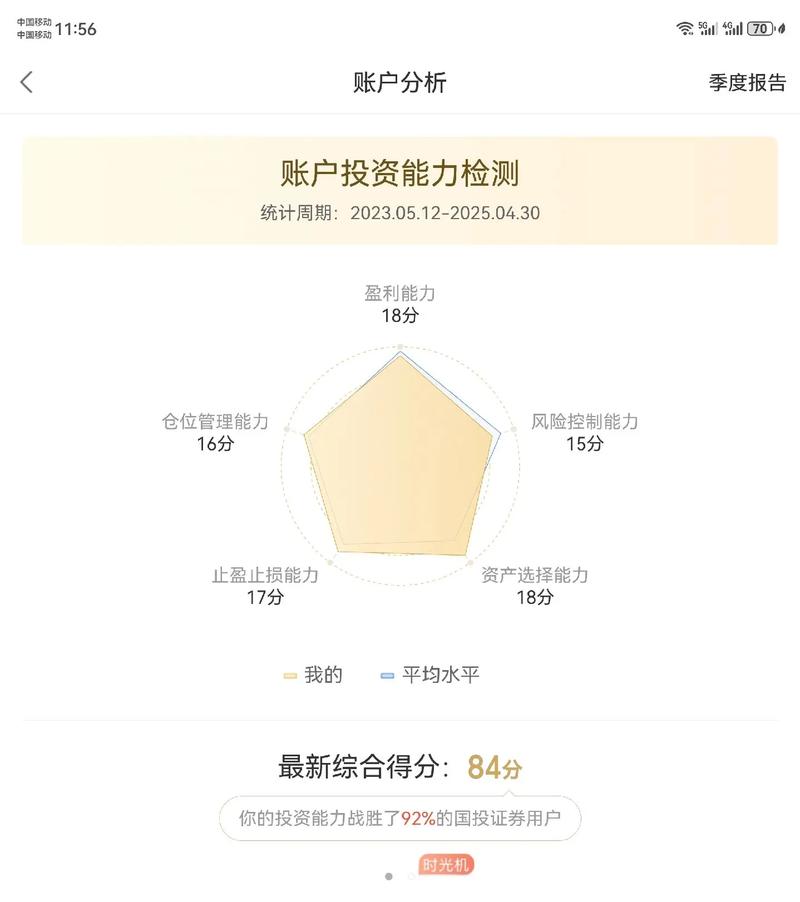800x902 pixels.
Task: Select the 账户分析 title
Action: (x=399, y=83)
